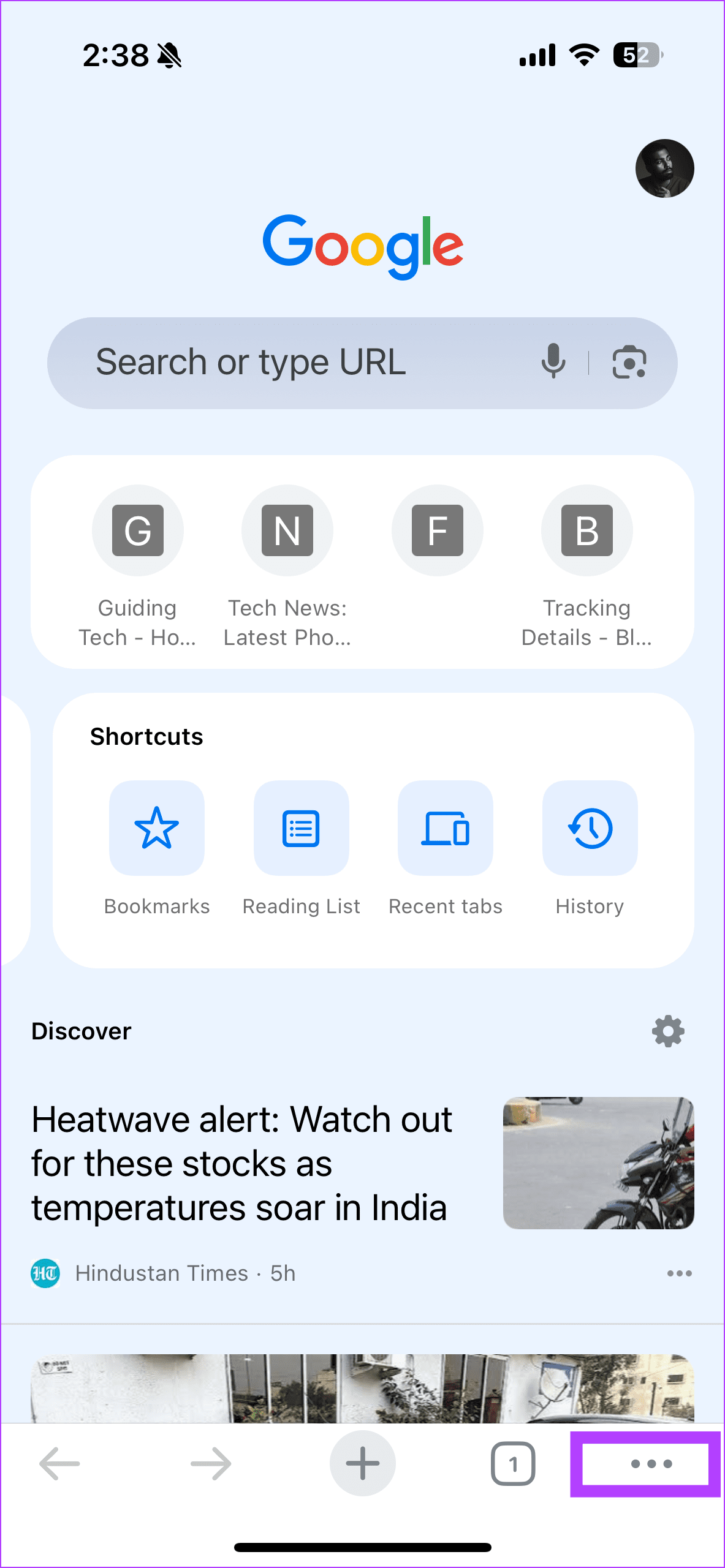Tap your Google profile picture
The height and width of the screenshot is (1568, 725).
[664, 169]
